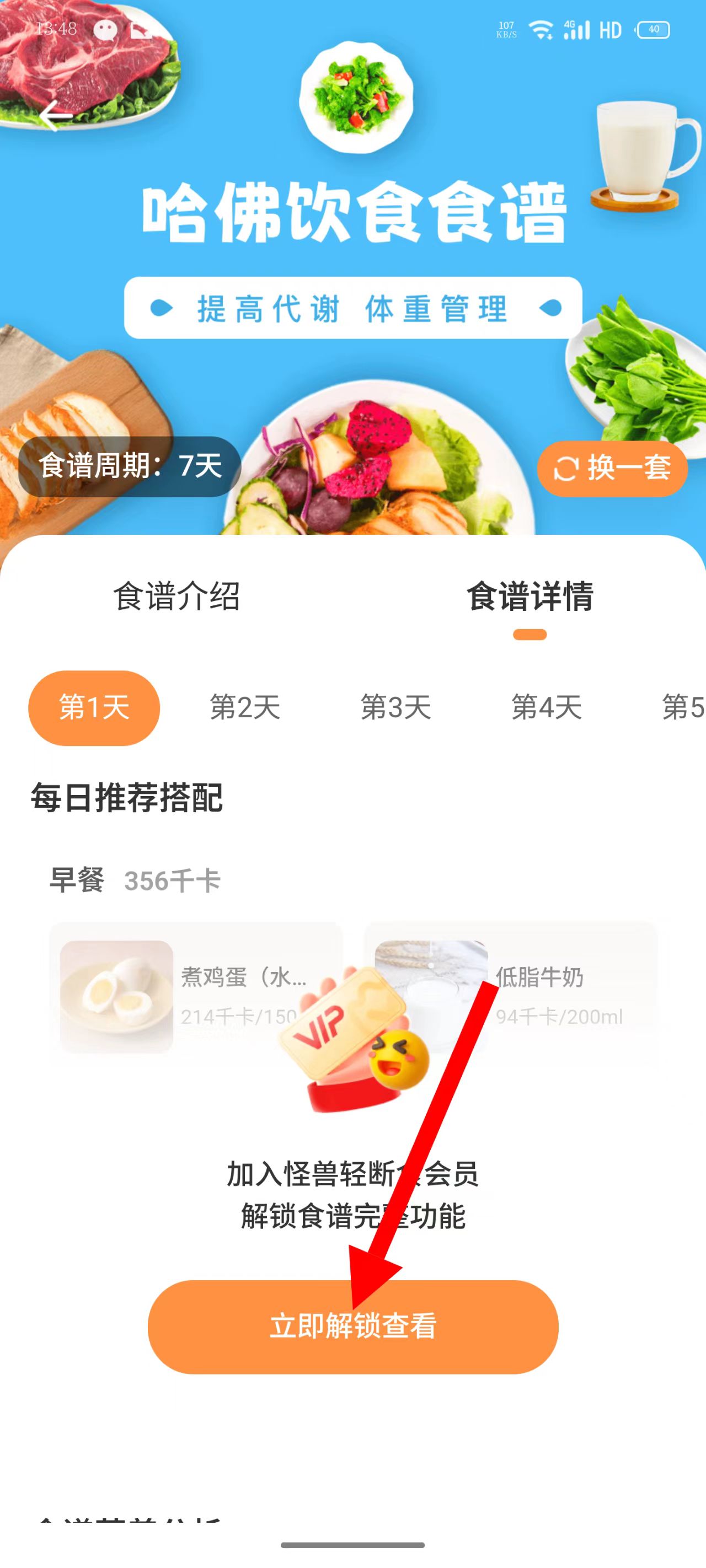Switch to 第2天 recipe
The height and width of the screenshot is (1568, 706).
[x=245, y=708]
